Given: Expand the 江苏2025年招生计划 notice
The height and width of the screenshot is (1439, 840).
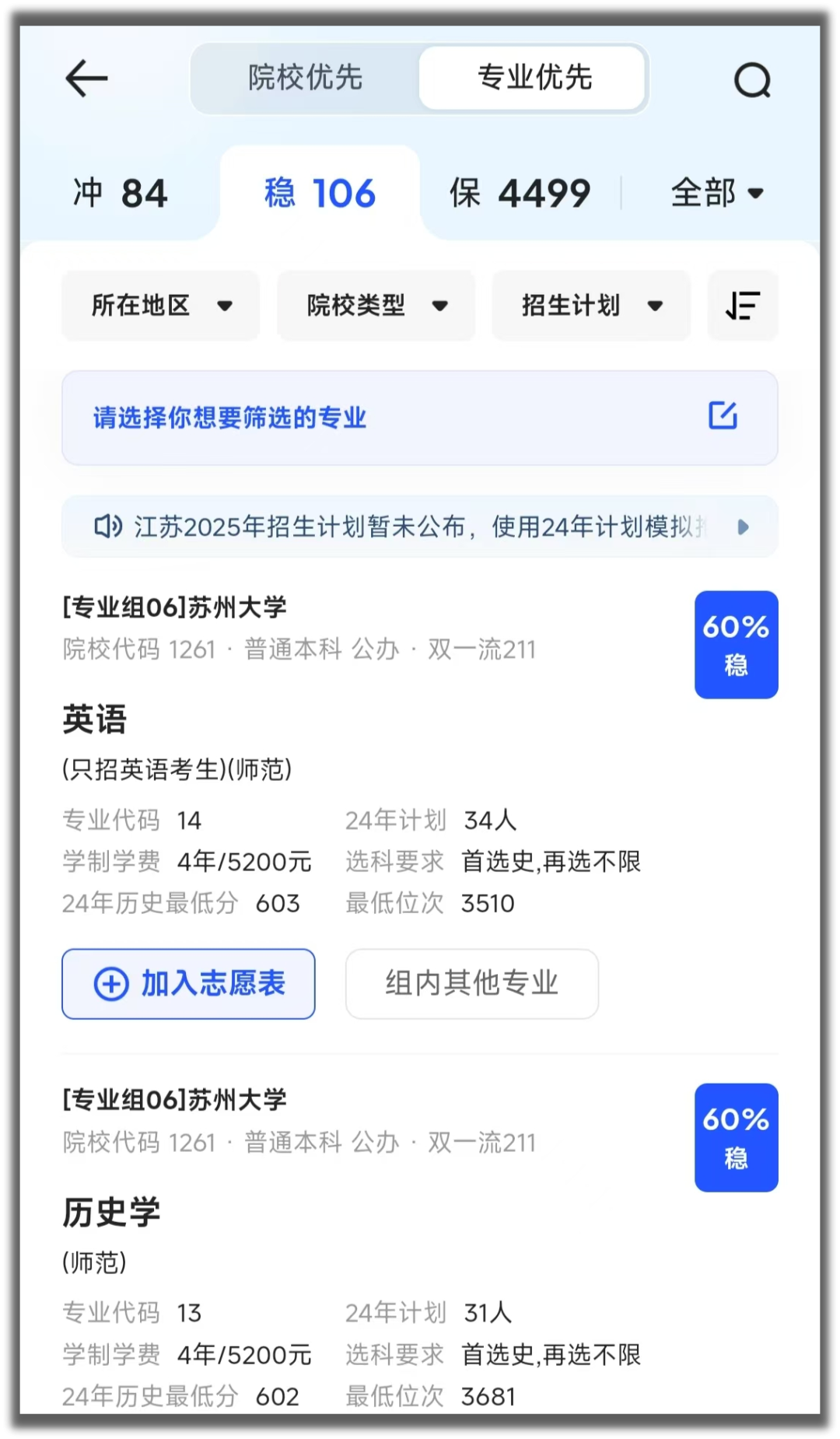Looking at the screenshot, I should [742, 527].
